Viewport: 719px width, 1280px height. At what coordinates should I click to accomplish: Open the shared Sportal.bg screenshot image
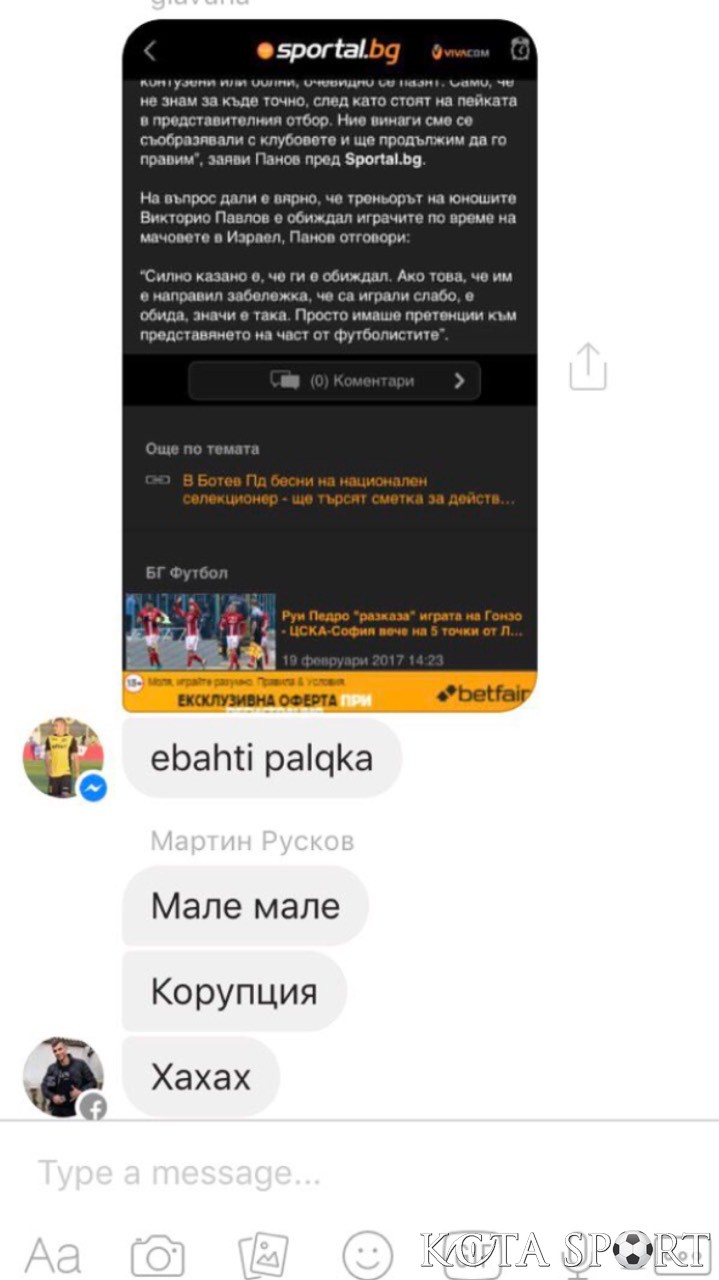click(x=329, y=366)
